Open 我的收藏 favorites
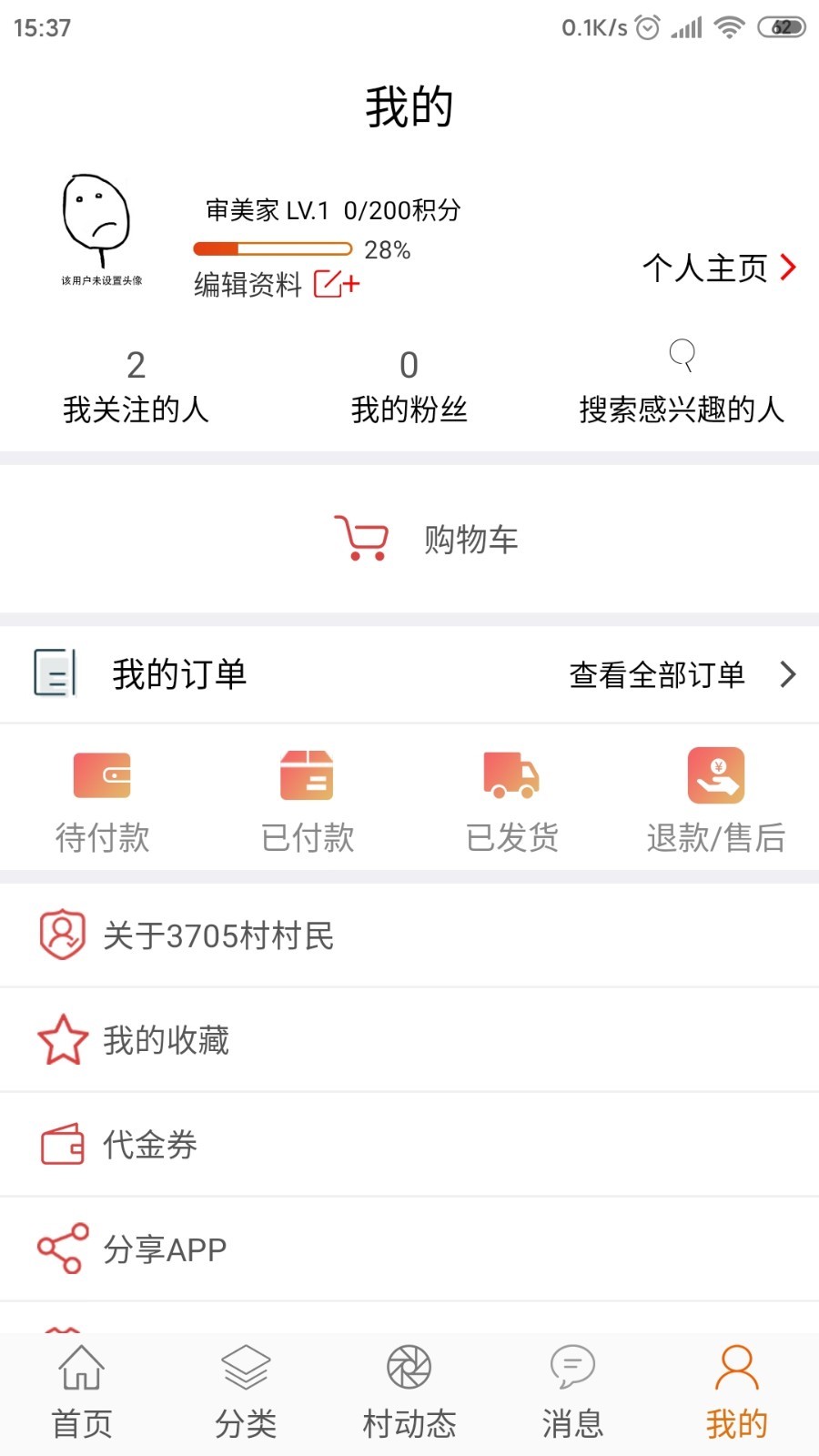 [409, 1040]
